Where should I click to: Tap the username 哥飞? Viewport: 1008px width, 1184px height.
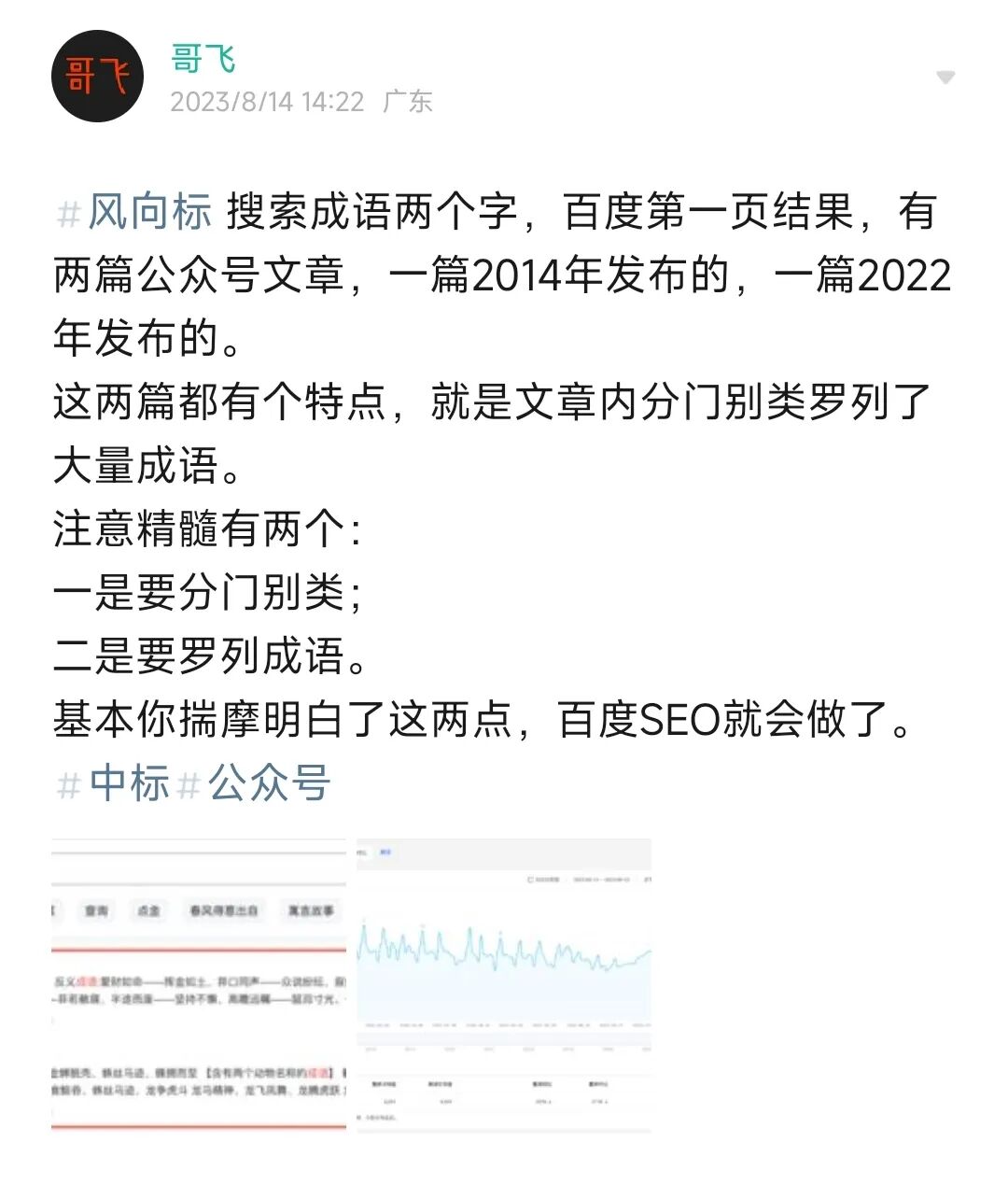coord(203,59)
